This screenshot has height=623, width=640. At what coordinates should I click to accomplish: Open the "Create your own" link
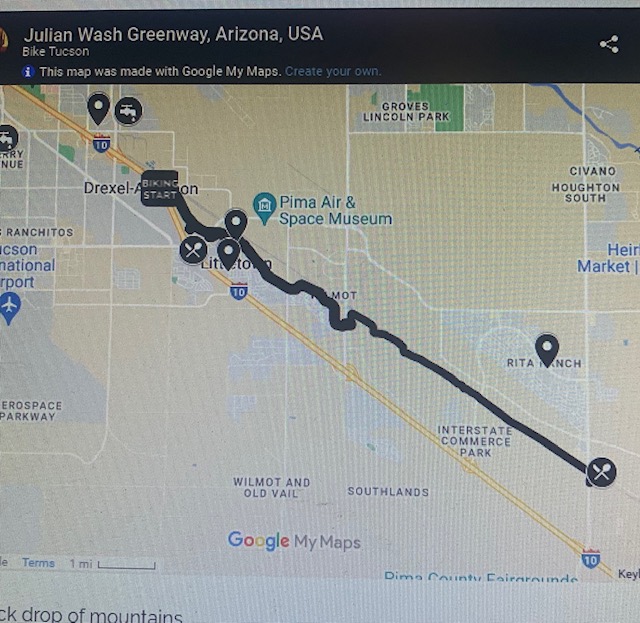333,72
